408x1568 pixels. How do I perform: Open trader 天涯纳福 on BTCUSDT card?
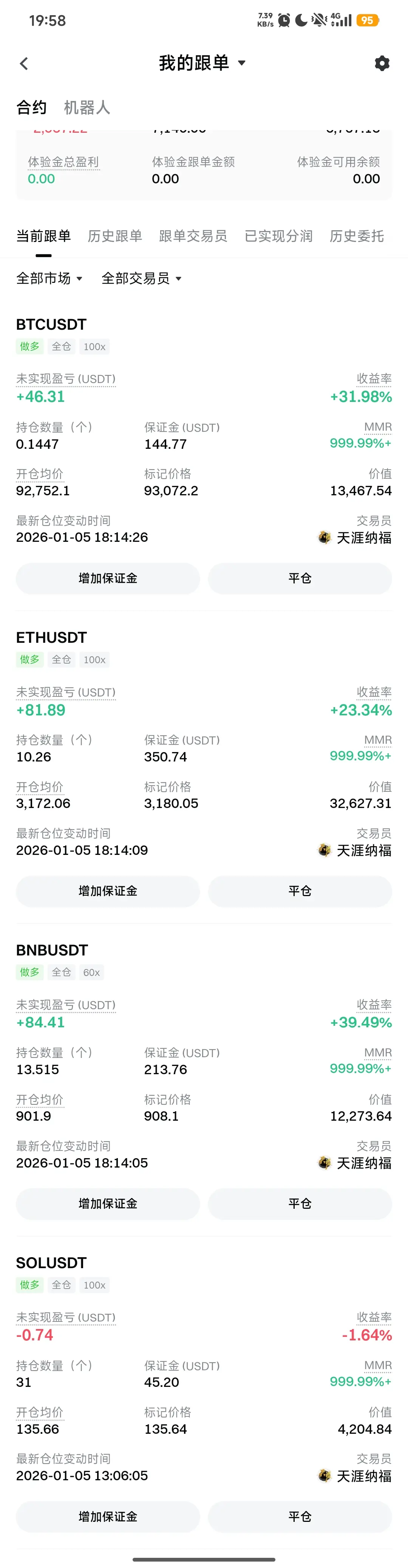pos(363,538)
